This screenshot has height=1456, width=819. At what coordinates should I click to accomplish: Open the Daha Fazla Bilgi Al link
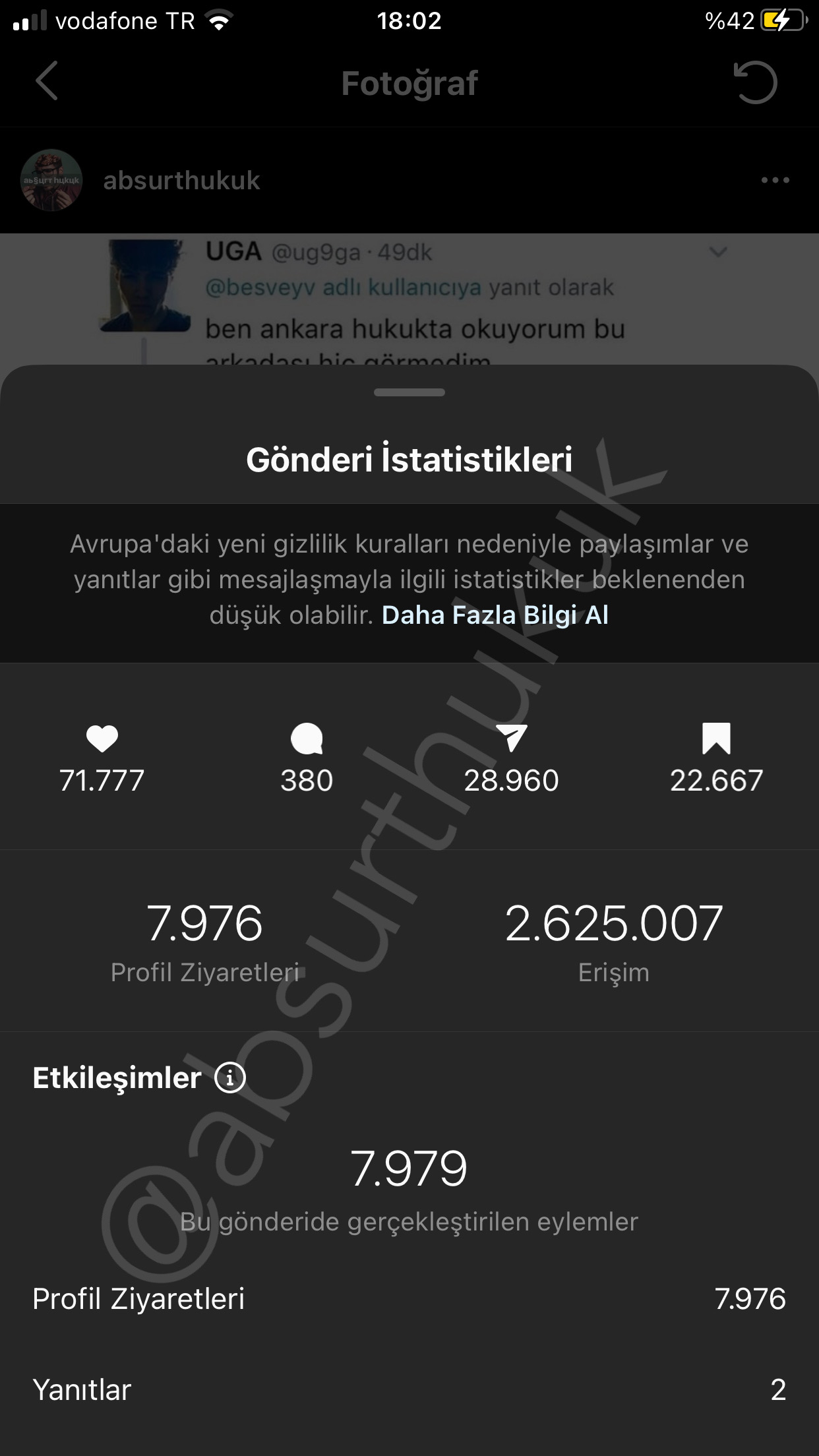point(495,615)
